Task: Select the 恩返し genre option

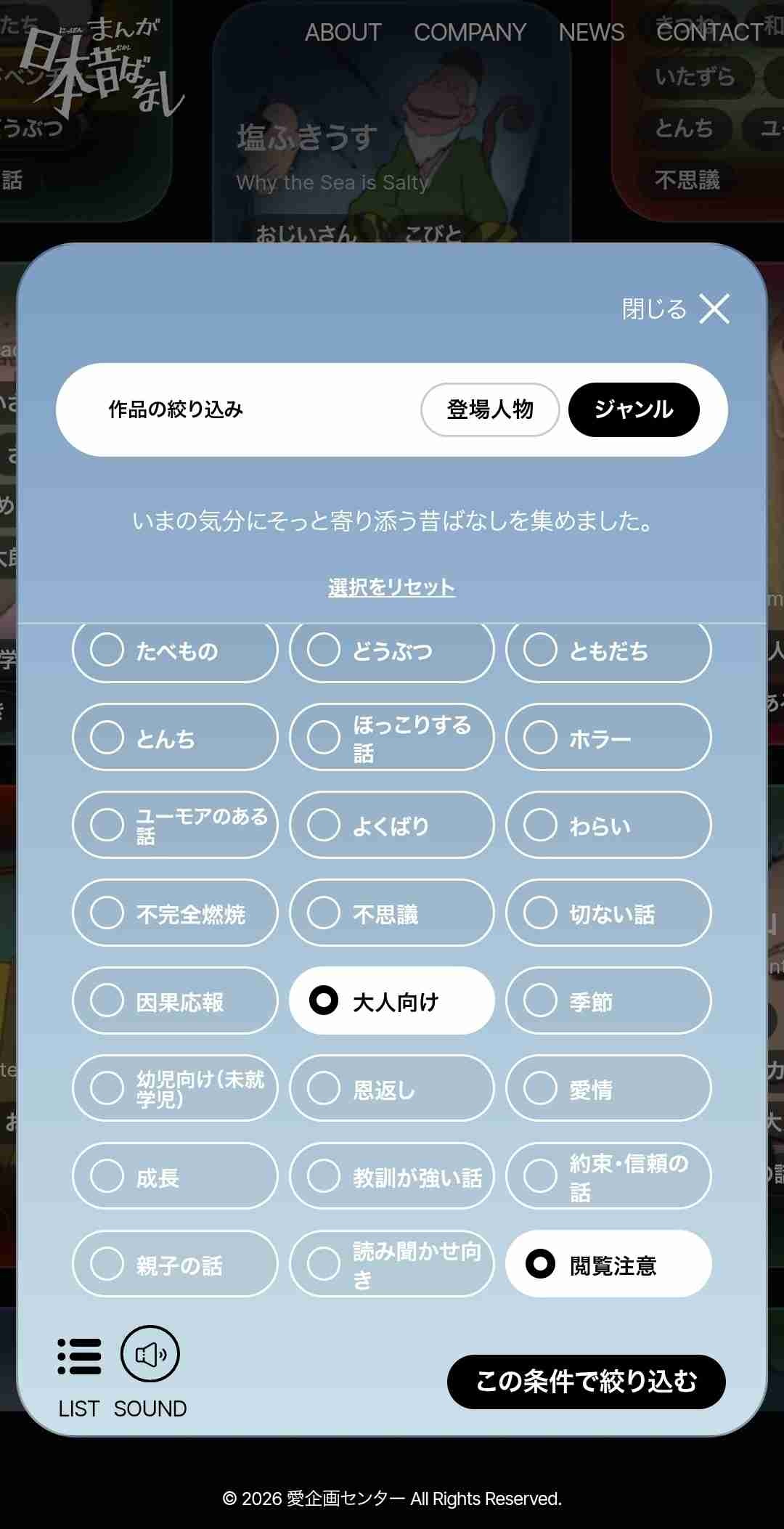Action: point(391,1089)
